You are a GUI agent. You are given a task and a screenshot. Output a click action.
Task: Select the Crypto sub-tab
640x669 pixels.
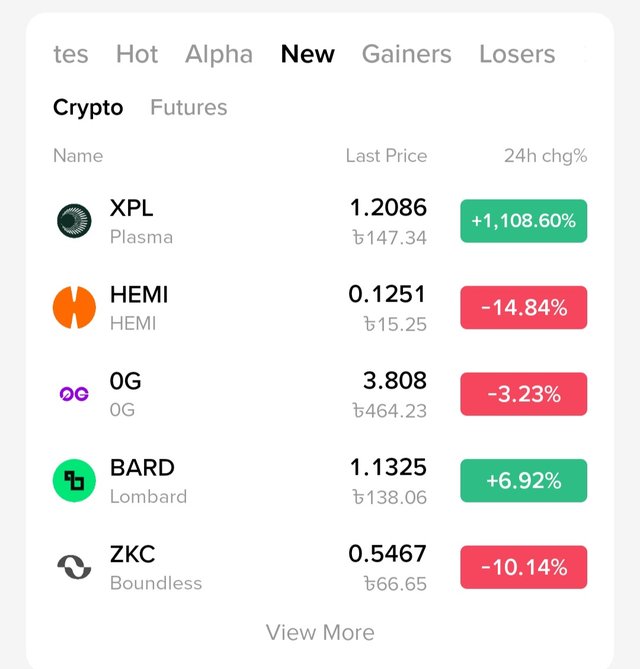click(x=88, y=107)
